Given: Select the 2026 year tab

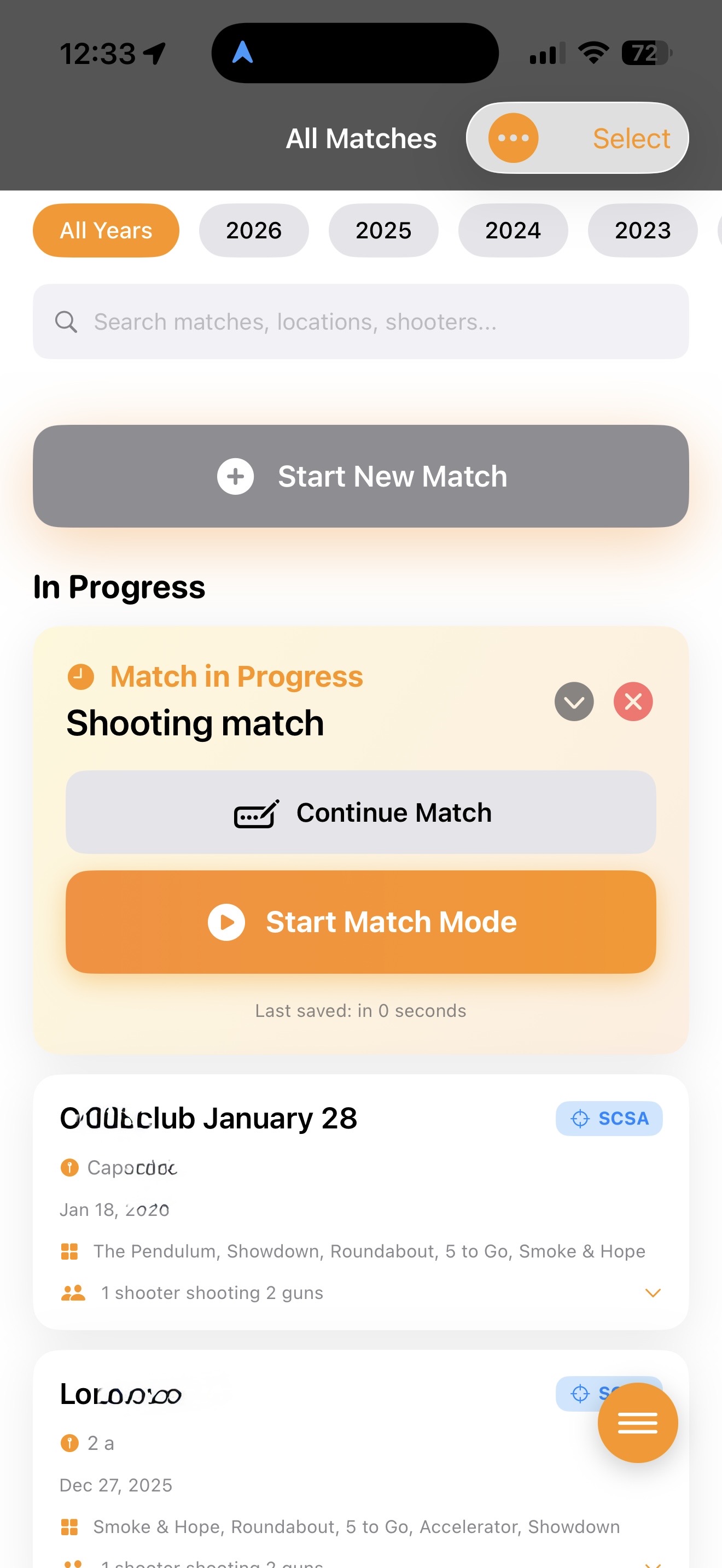Looking at the screenshot, I should click(x=253, y=230).
